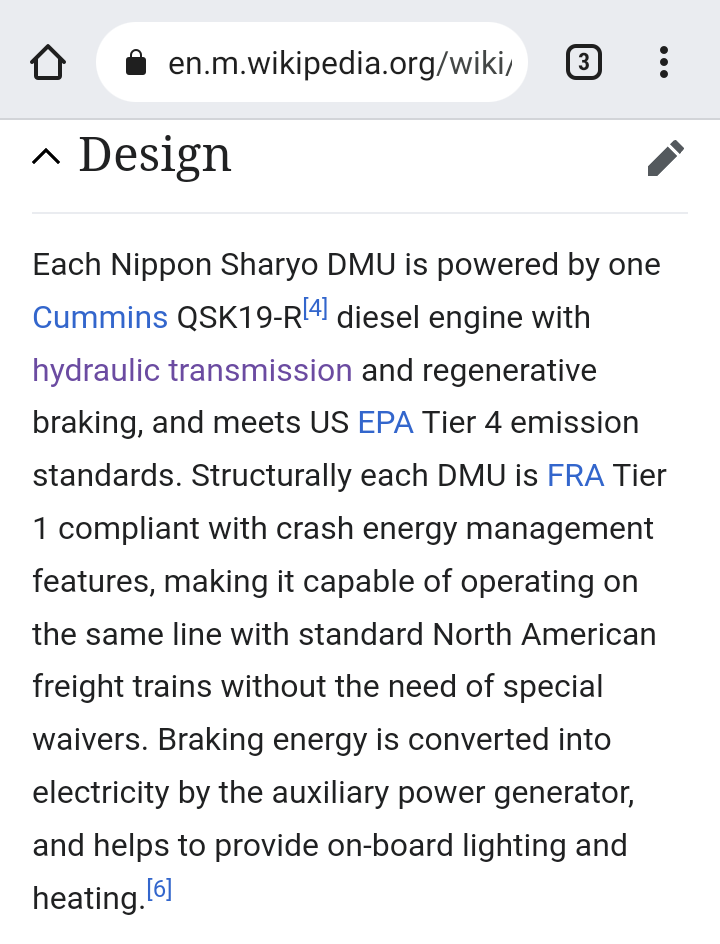Follow the hydraulic transmission link
Screen dimensions: 720x944
pyautogui.click(x=192, y=371)
